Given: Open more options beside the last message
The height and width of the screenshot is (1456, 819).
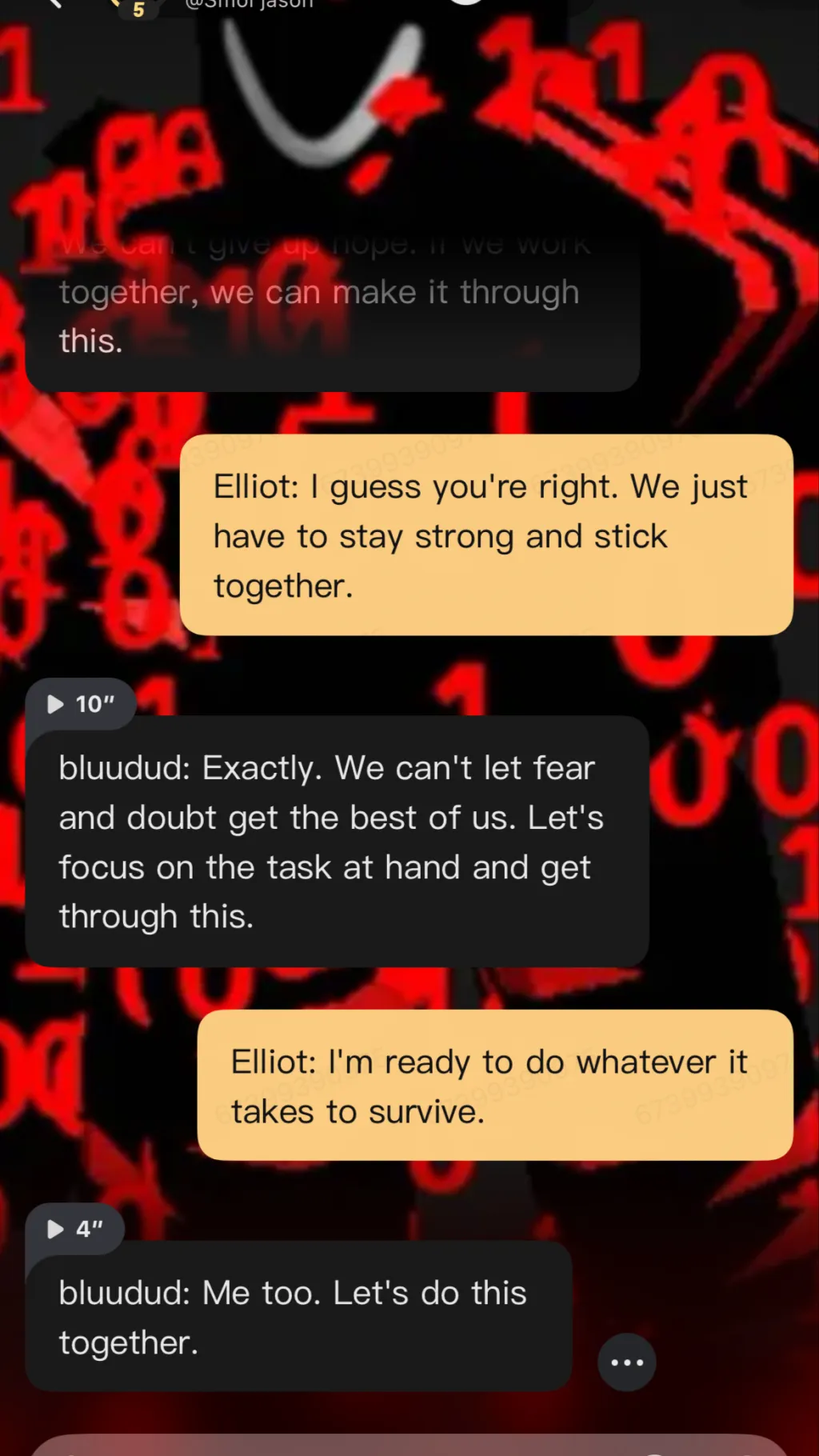Looking at the screenshot, I should coord(627,1362).
